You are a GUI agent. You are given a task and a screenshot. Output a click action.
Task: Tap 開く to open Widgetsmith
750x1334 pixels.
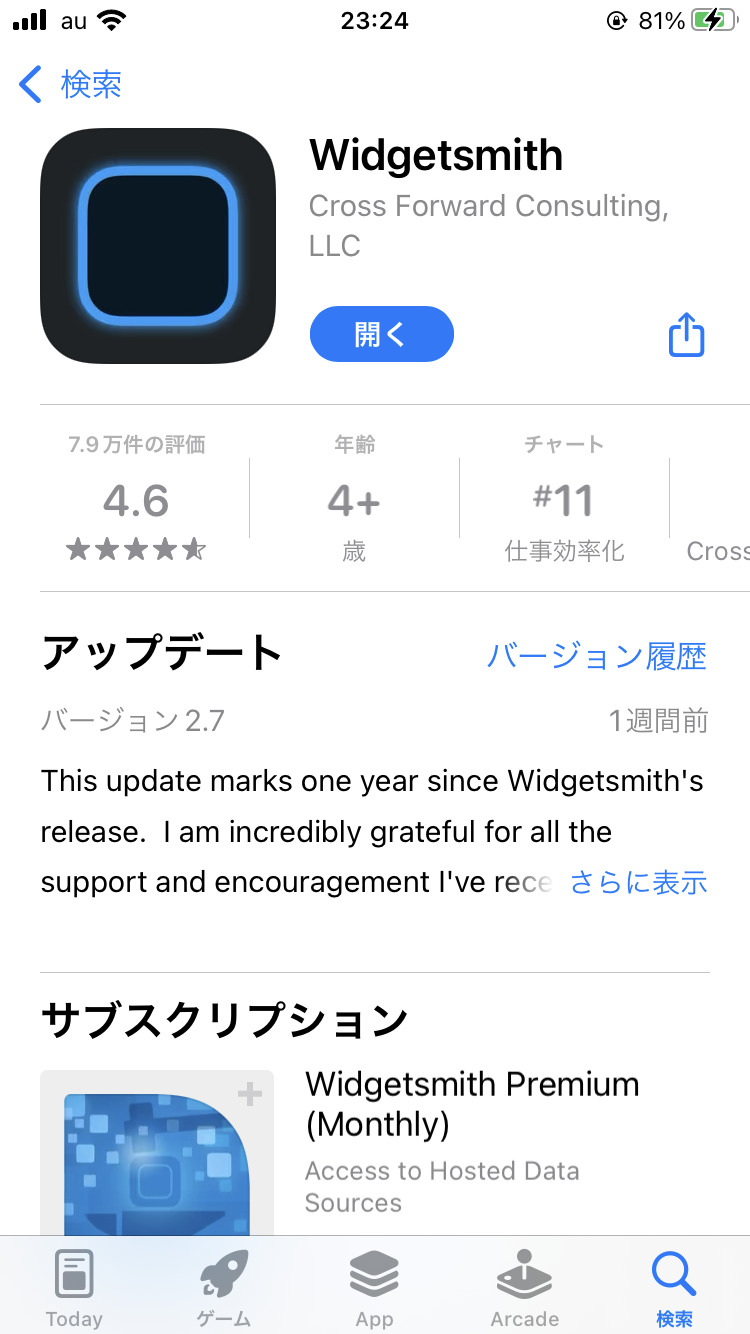tap(381, 334)
